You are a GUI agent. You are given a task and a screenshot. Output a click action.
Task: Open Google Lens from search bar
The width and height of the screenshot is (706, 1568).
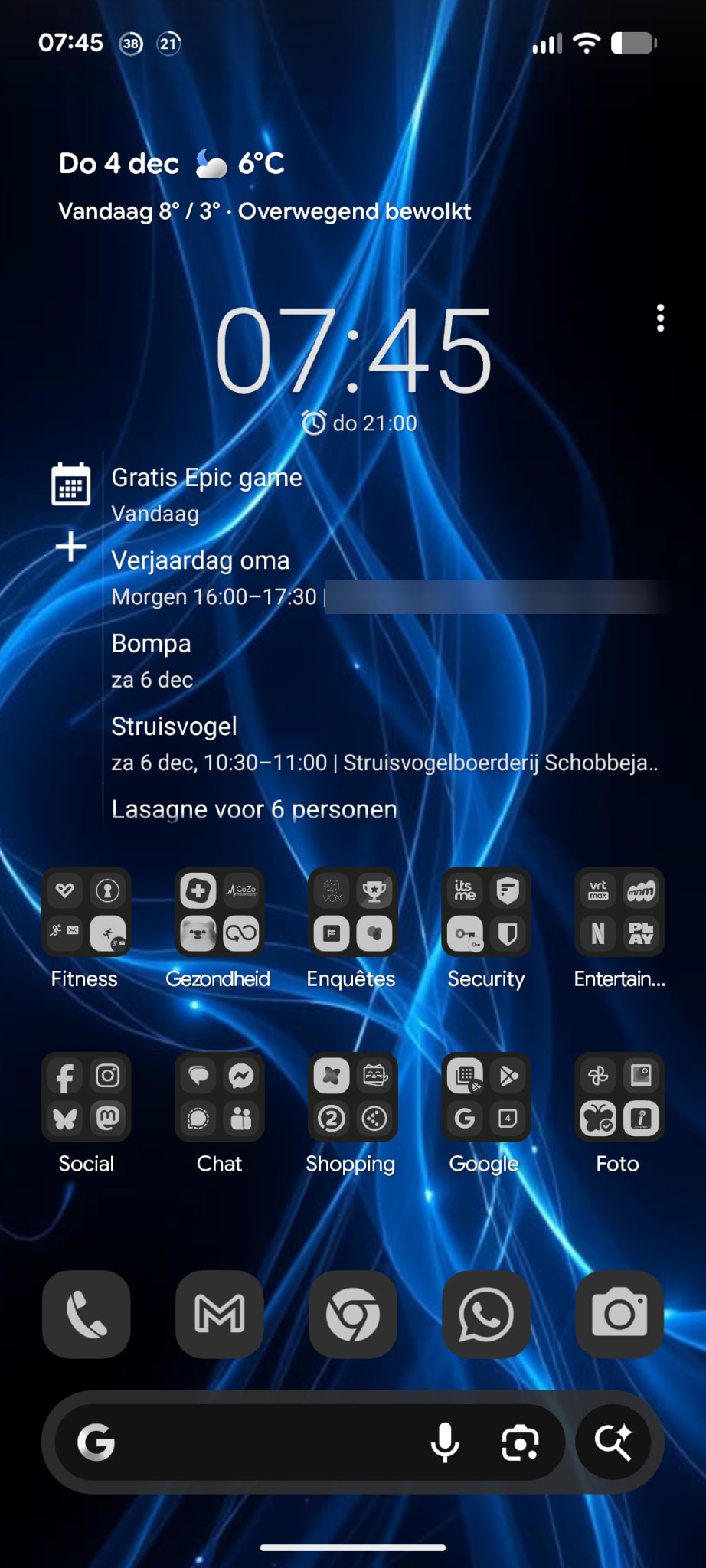(x=520, y=1443)
